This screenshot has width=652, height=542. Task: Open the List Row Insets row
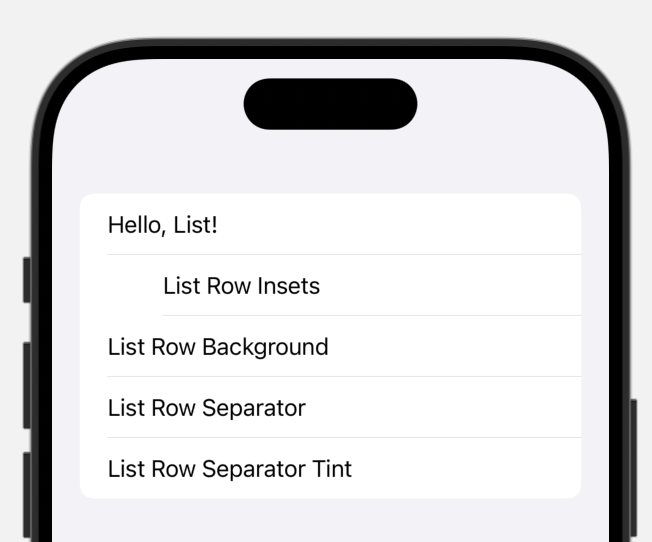[x=241, y=286]
